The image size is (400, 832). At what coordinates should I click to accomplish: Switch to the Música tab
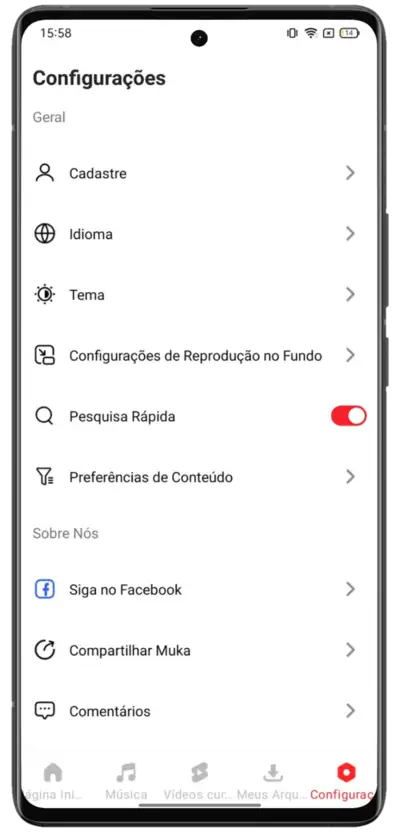126,781
